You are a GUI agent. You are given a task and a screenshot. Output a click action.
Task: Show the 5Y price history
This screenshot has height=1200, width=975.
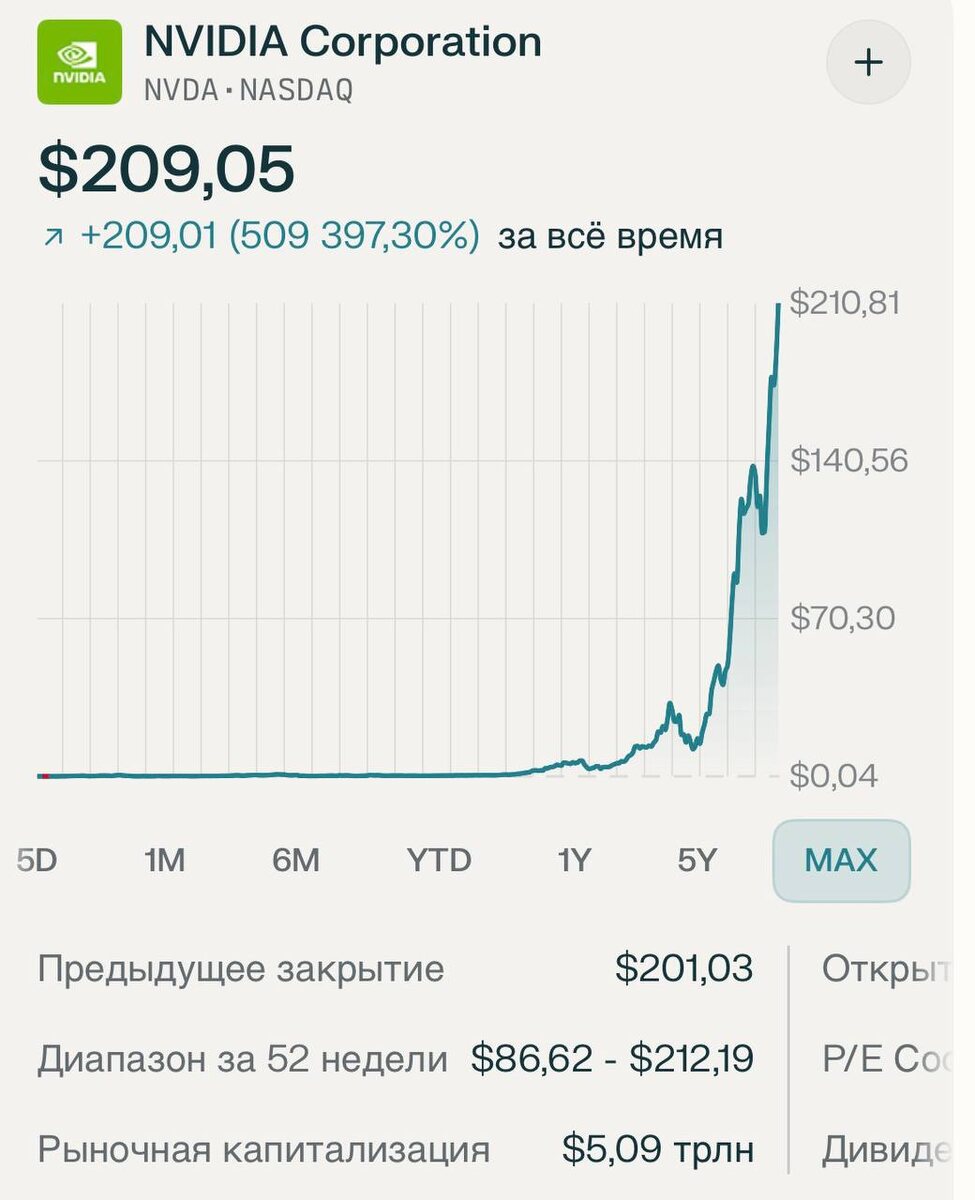(697, 860)
